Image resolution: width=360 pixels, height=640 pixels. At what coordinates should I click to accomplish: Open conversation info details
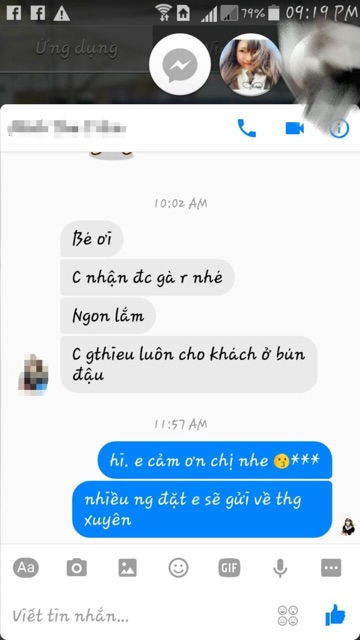pyautogui.click(x=339, y=129)
